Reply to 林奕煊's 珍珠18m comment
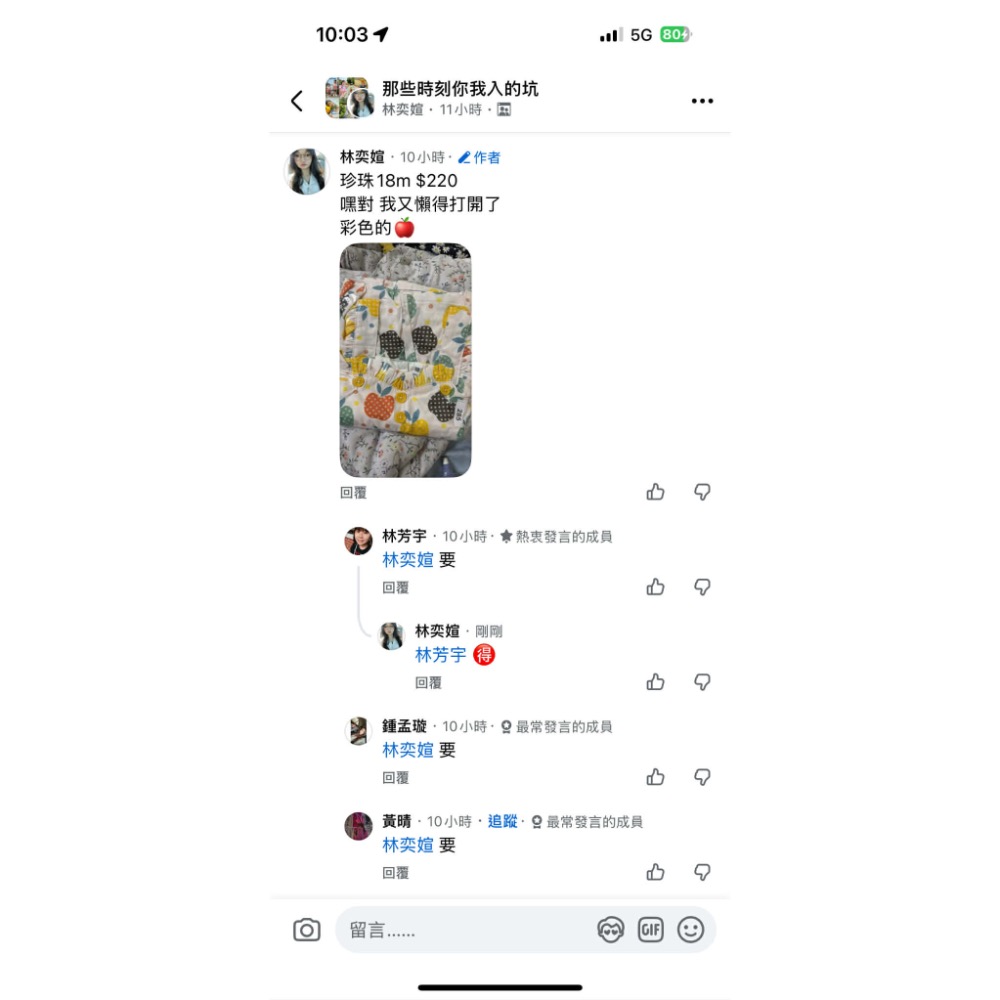 353,493
